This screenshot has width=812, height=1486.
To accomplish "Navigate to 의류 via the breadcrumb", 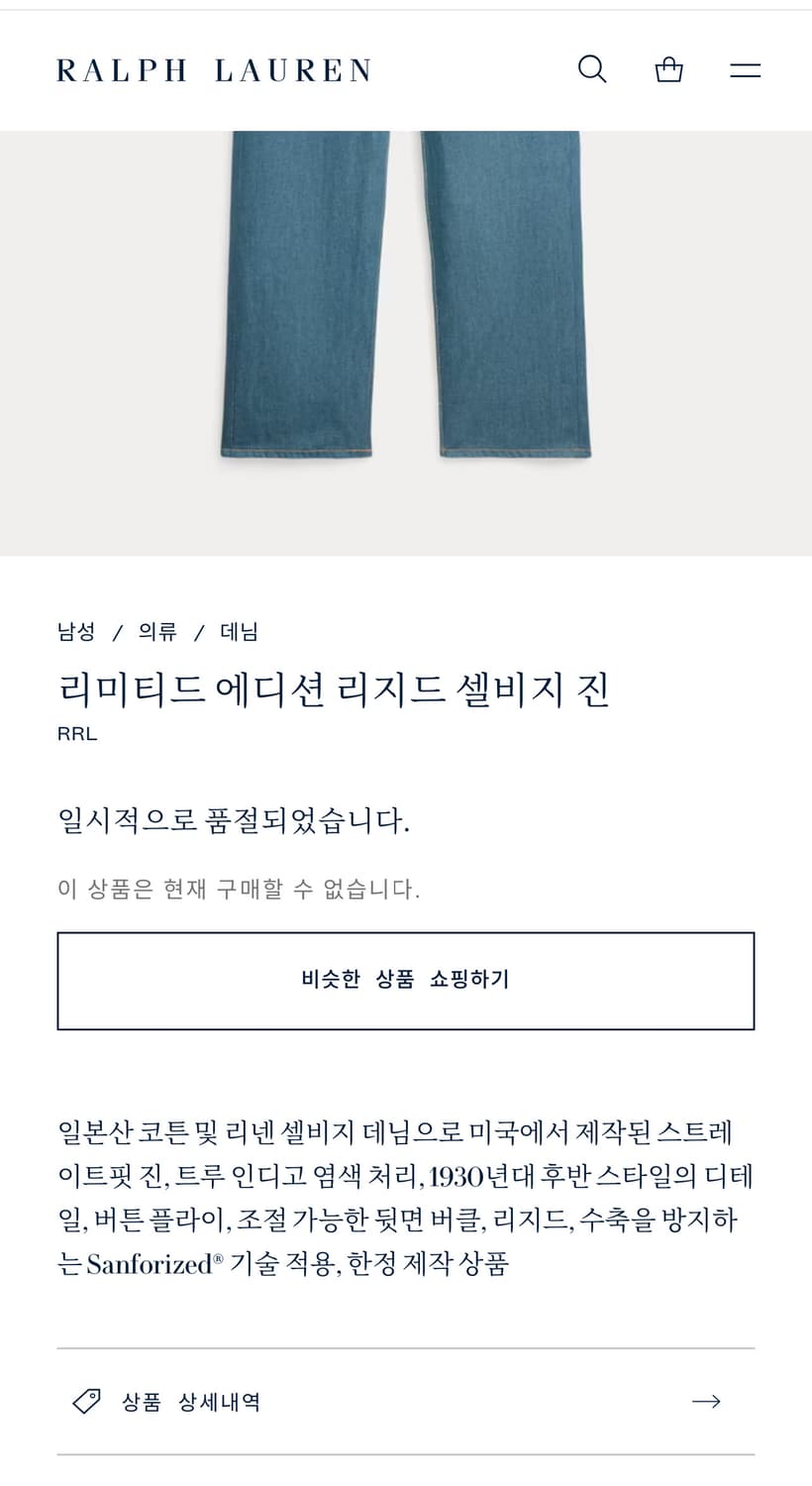I will (x=157, y=631).
